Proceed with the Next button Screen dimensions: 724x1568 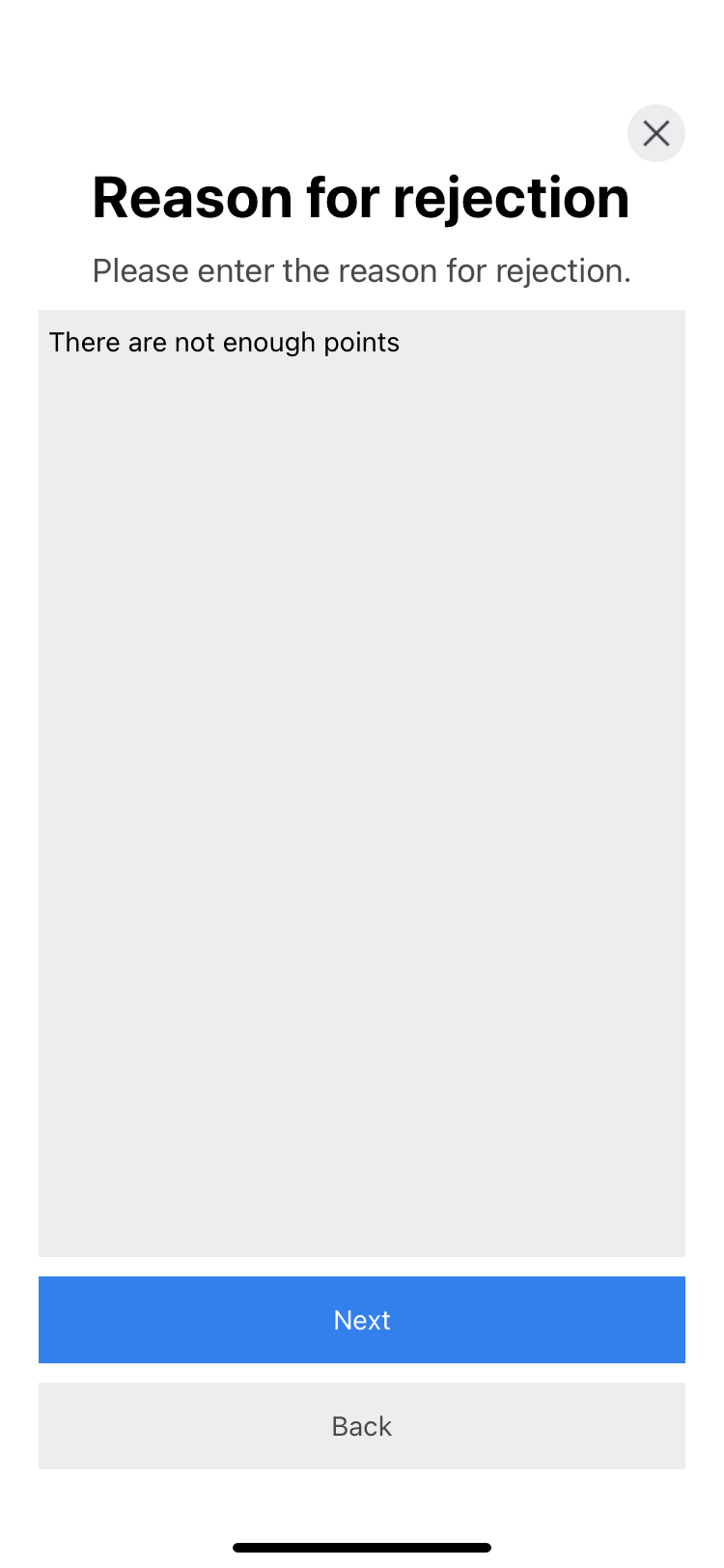click(362, 1320)
